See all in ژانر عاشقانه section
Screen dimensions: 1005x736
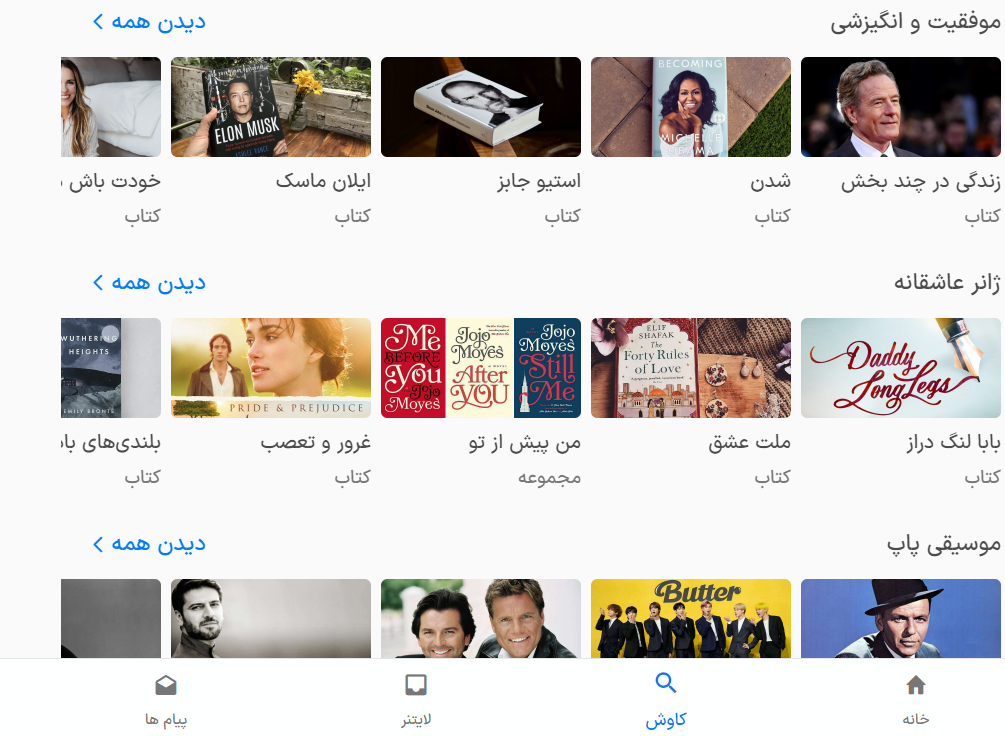tap(149, 282)
